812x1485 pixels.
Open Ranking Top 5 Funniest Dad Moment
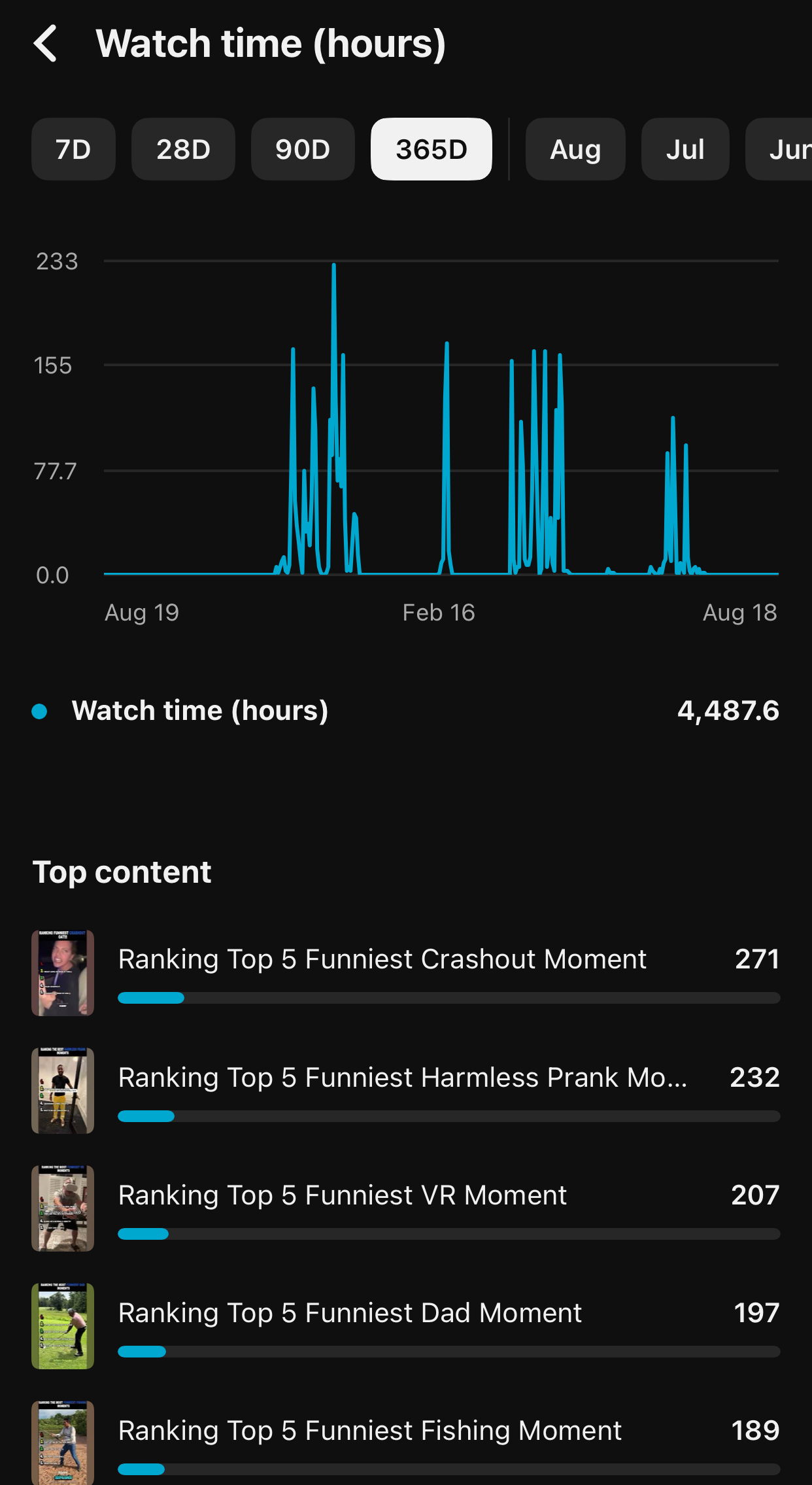[405, 1326]
